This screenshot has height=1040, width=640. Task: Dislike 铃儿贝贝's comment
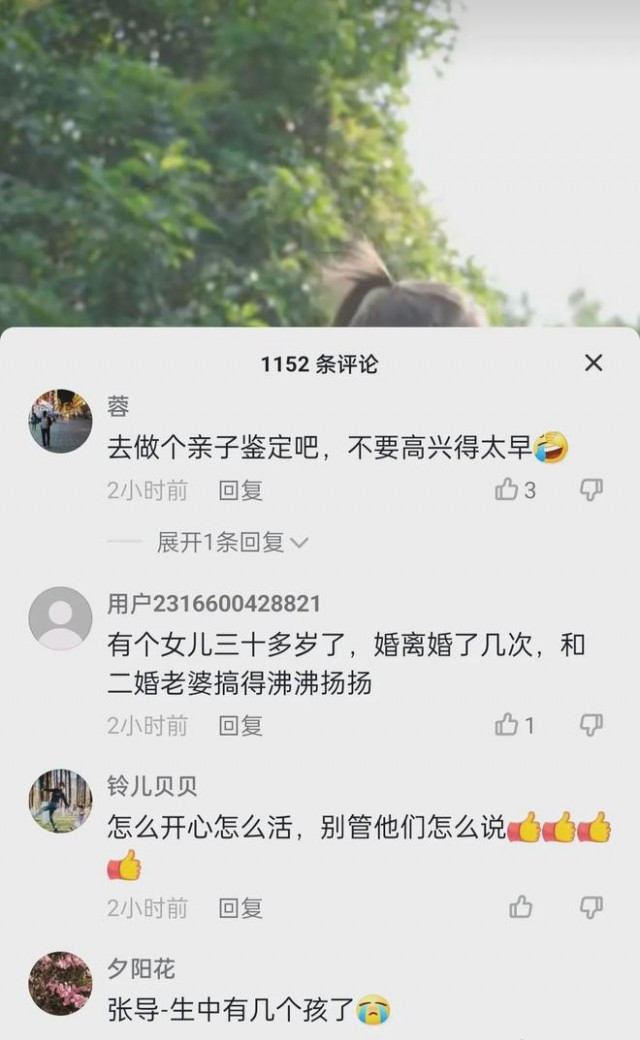pos(592,907)
